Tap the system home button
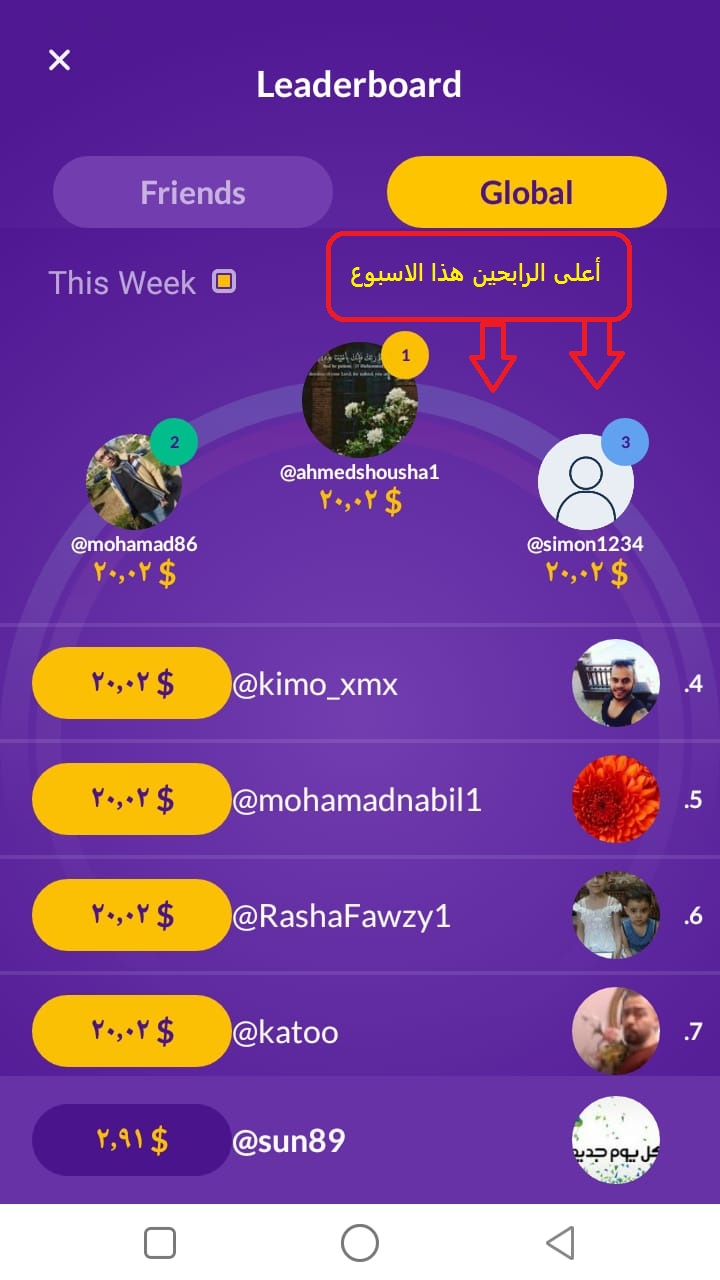 (x=360, y=1243)
